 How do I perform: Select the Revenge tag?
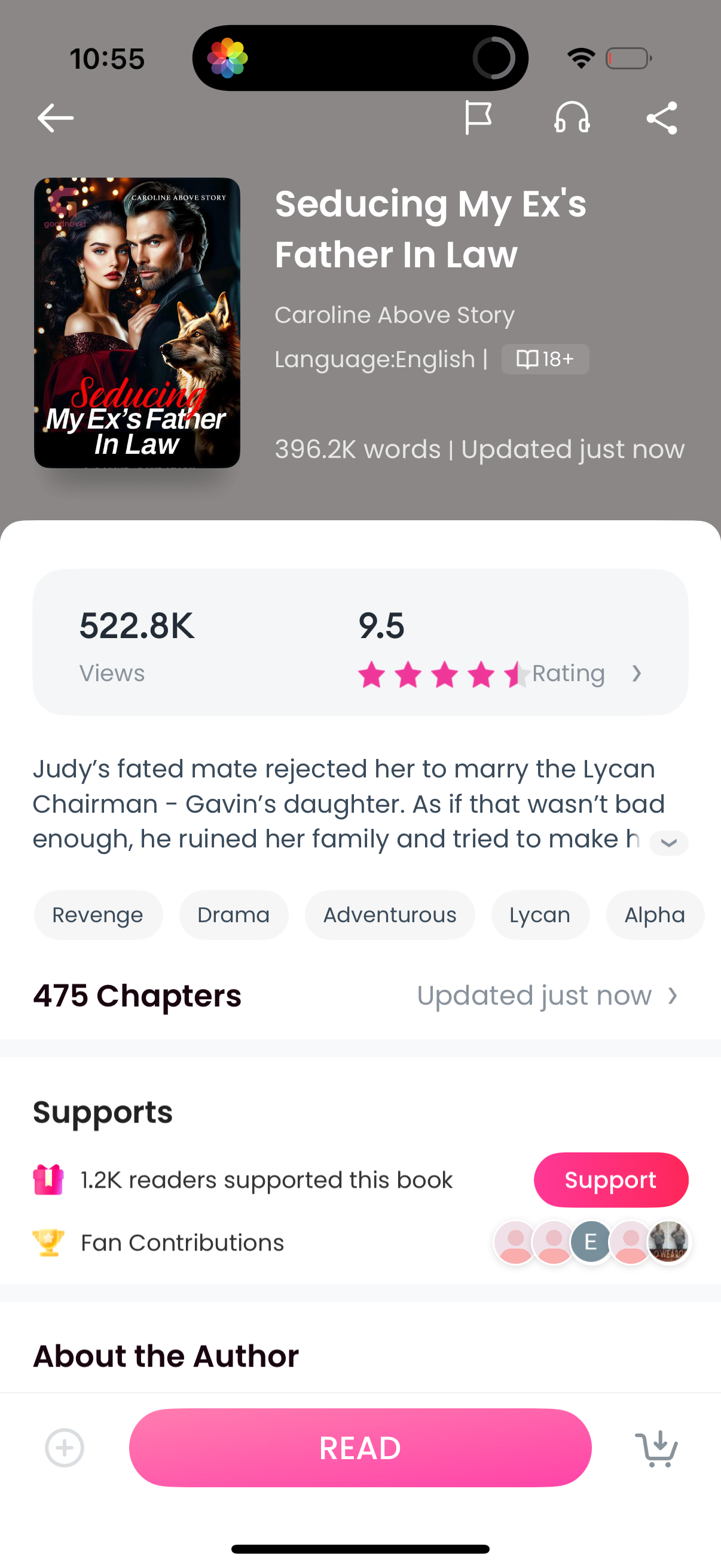tap(98, 914)
